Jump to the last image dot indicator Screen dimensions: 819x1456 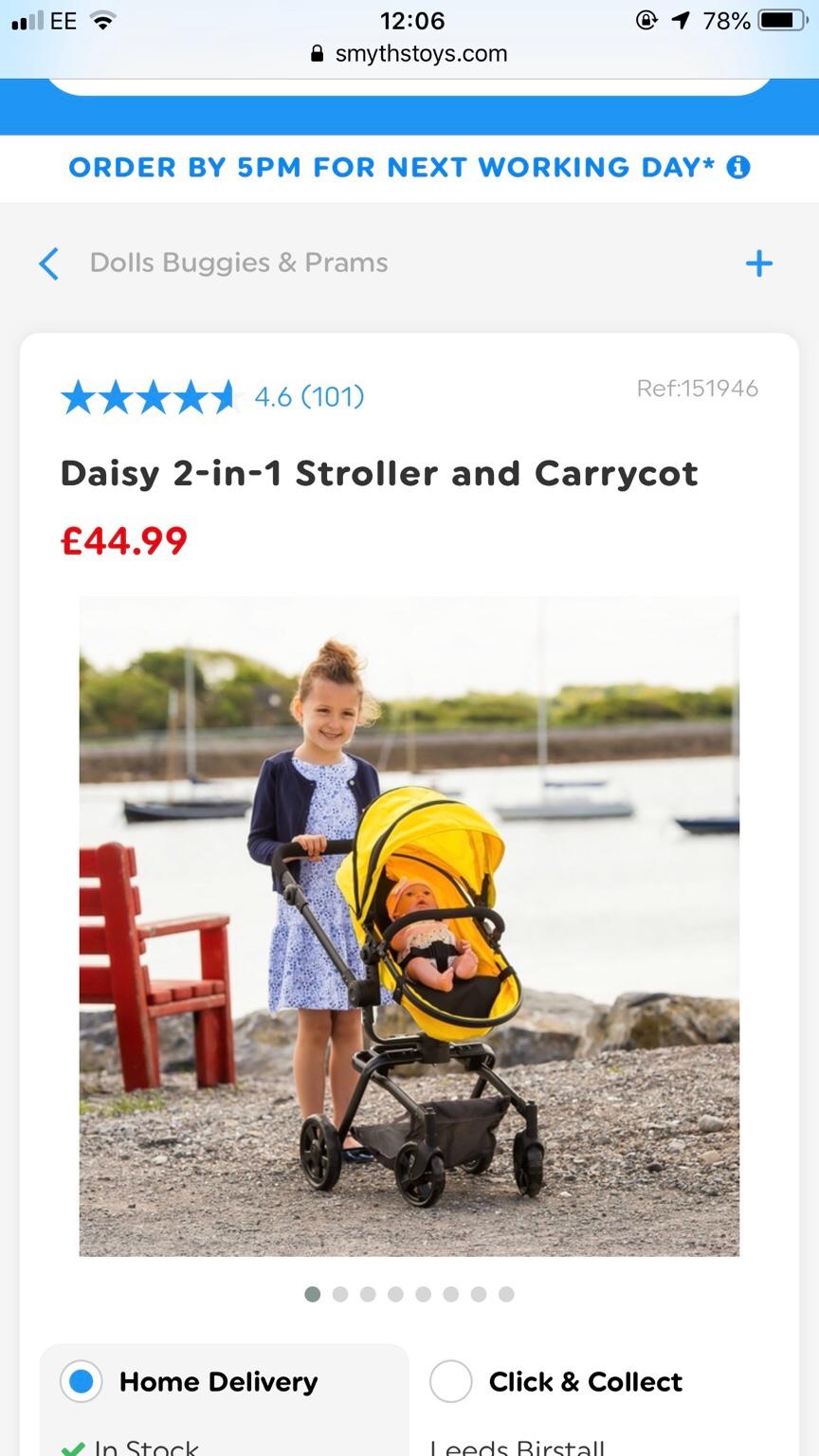[506, 1294]
